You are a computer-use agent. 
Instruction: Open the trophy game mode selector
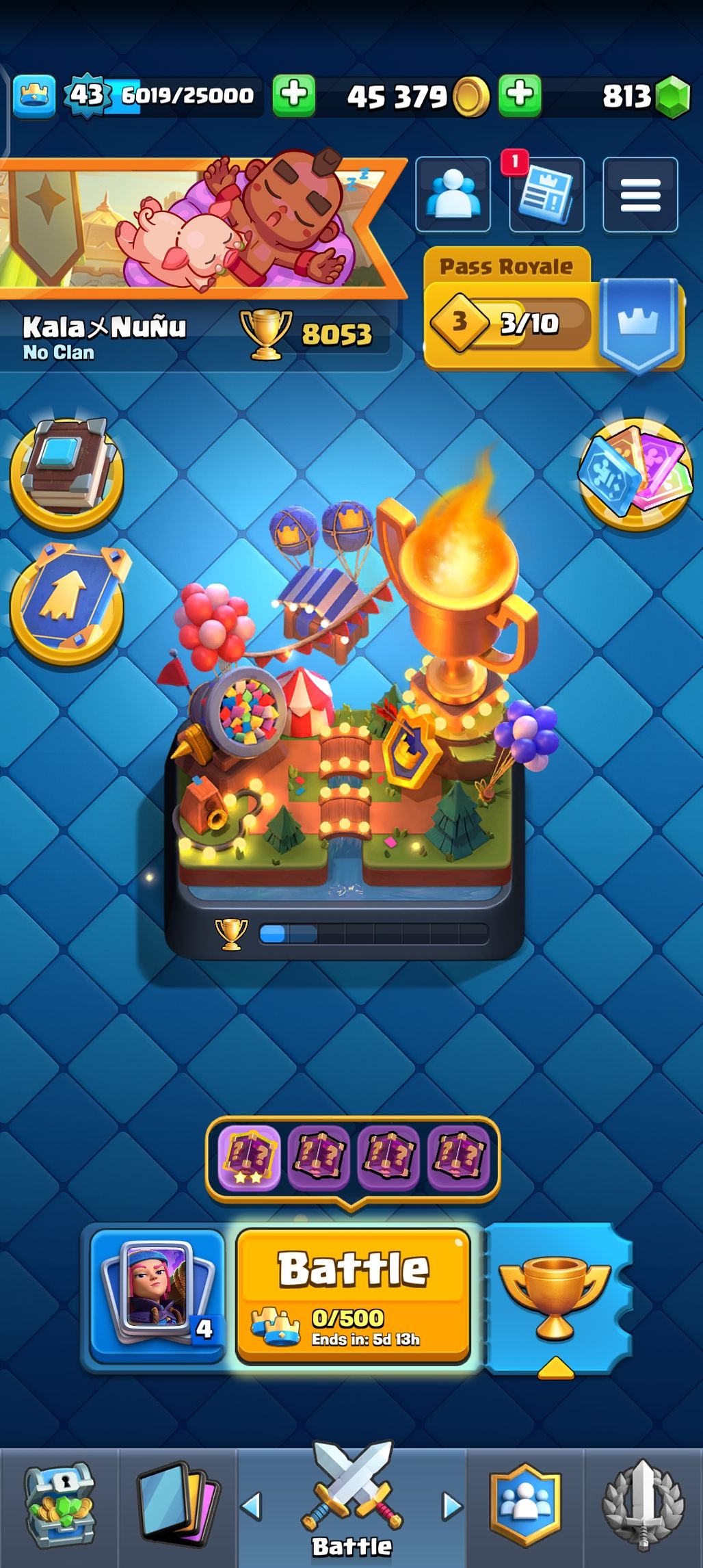coord(555,1298)
